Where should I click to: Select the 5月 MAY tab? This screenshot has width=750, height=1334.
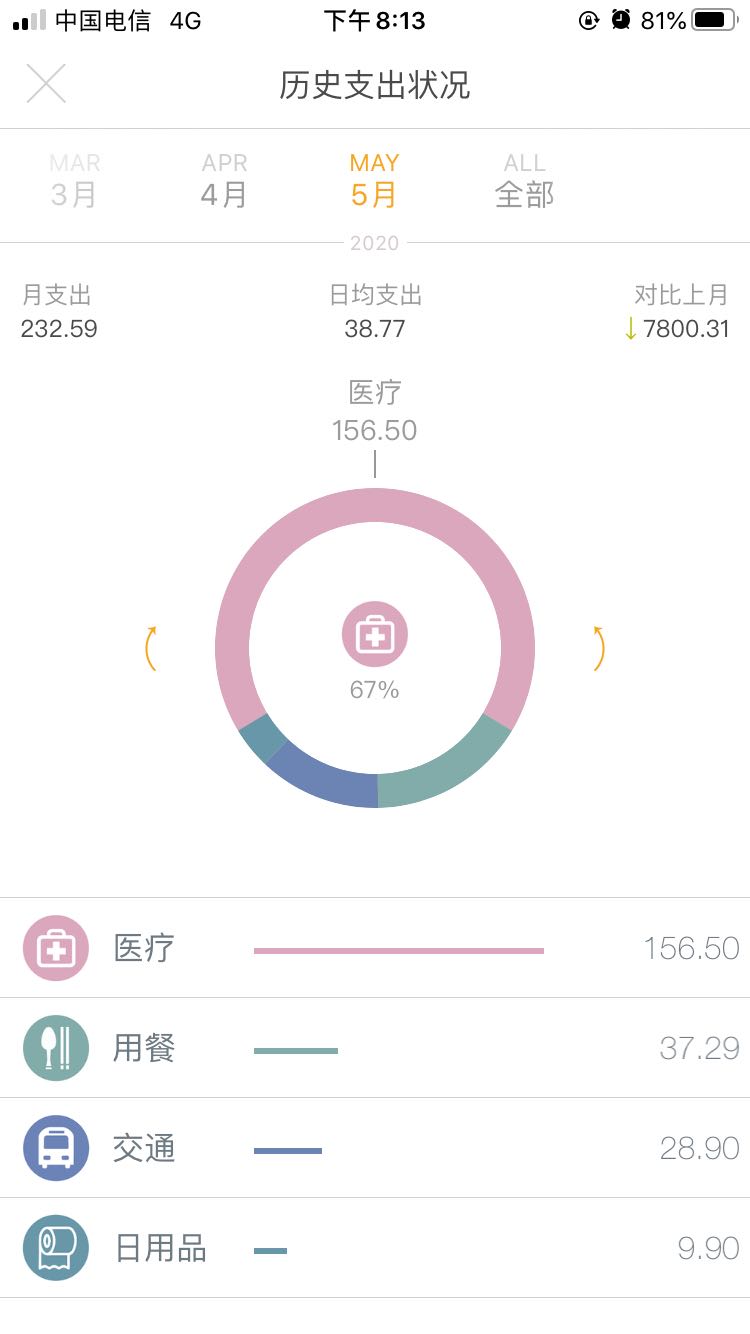coord(374,180)
